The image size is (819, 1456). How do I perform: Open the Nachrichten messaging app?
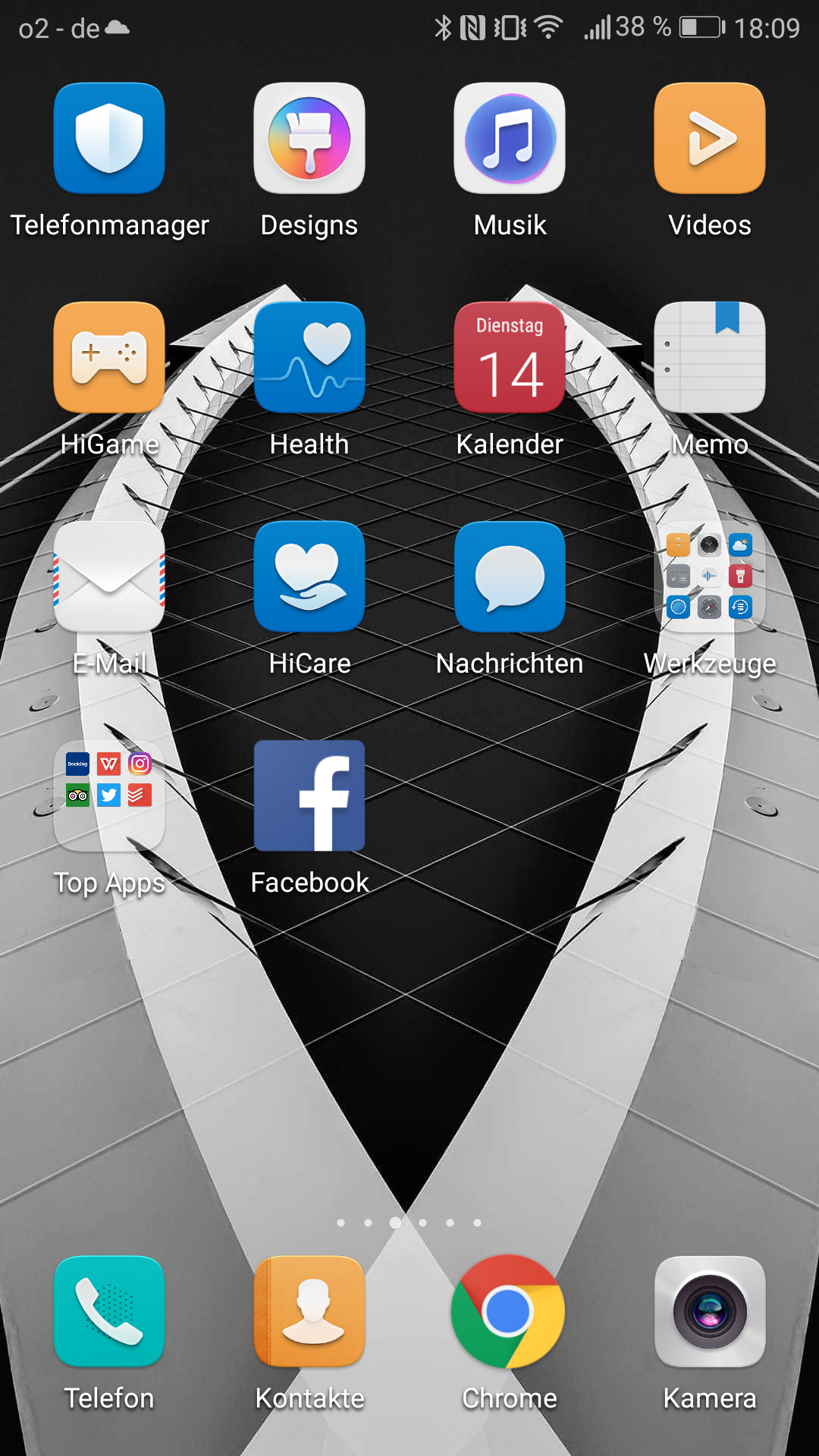pos(510,577)
